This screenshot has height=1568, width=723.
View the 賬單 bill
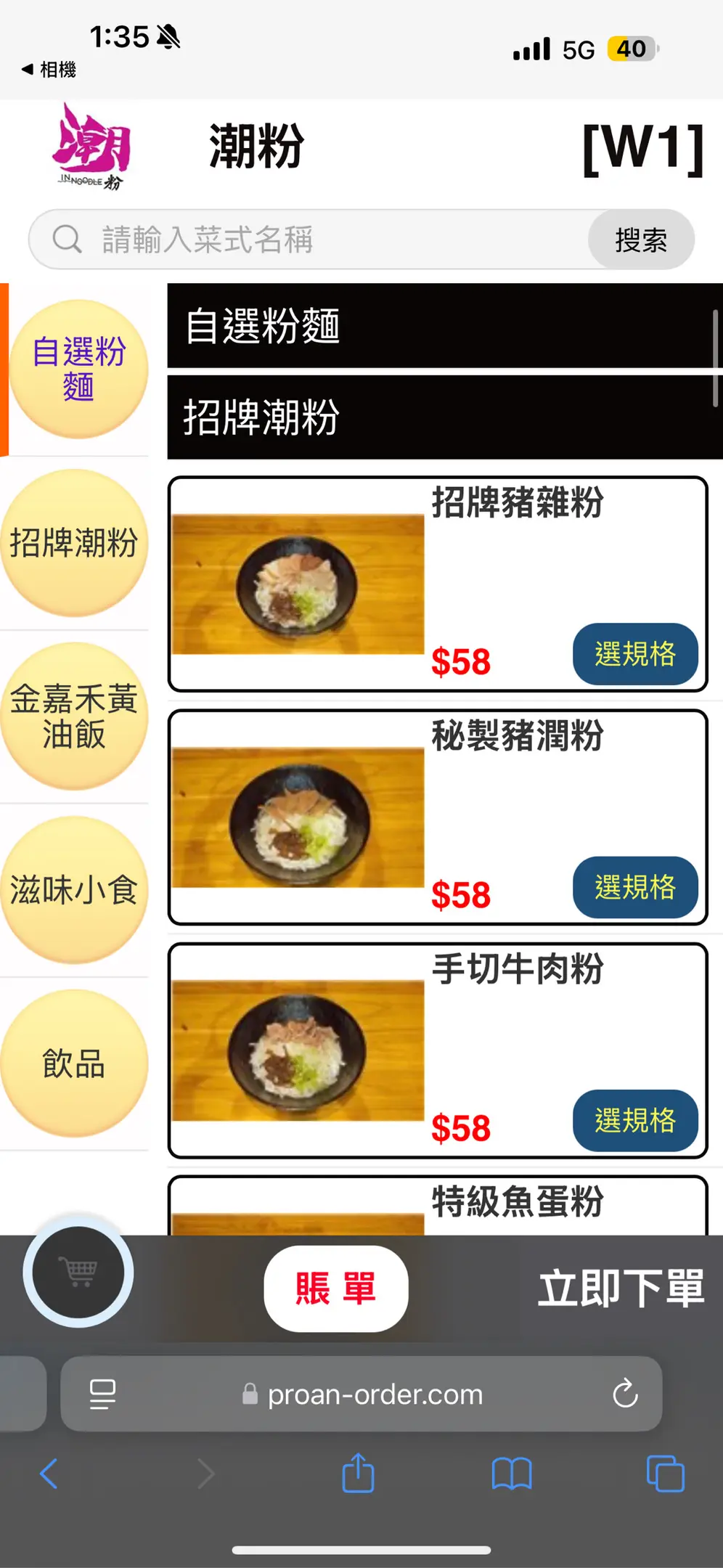pyautogui.click(x=335, y=1289)
